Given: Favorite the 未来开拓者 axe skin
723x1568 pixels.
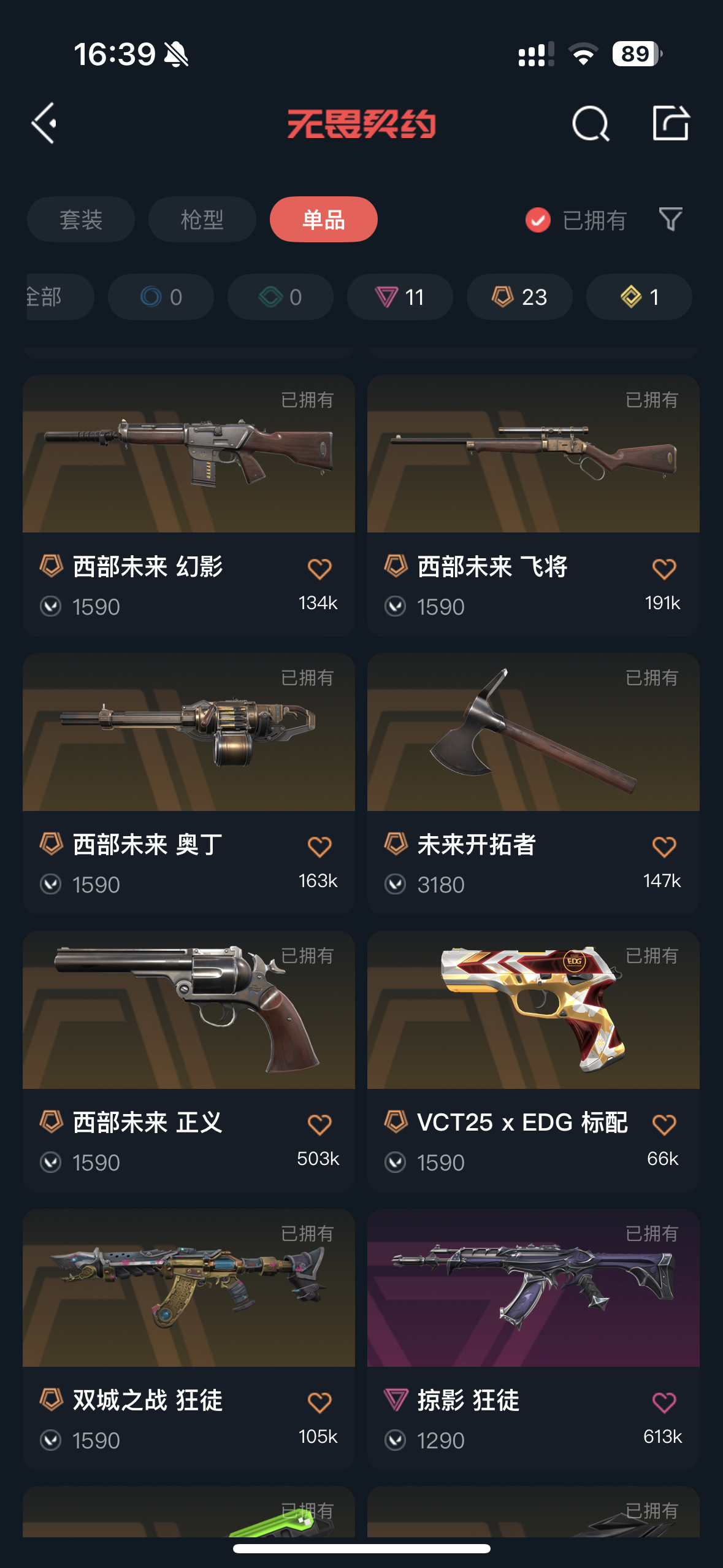Looking at the screenshot, I should click(x=664, y=847).
